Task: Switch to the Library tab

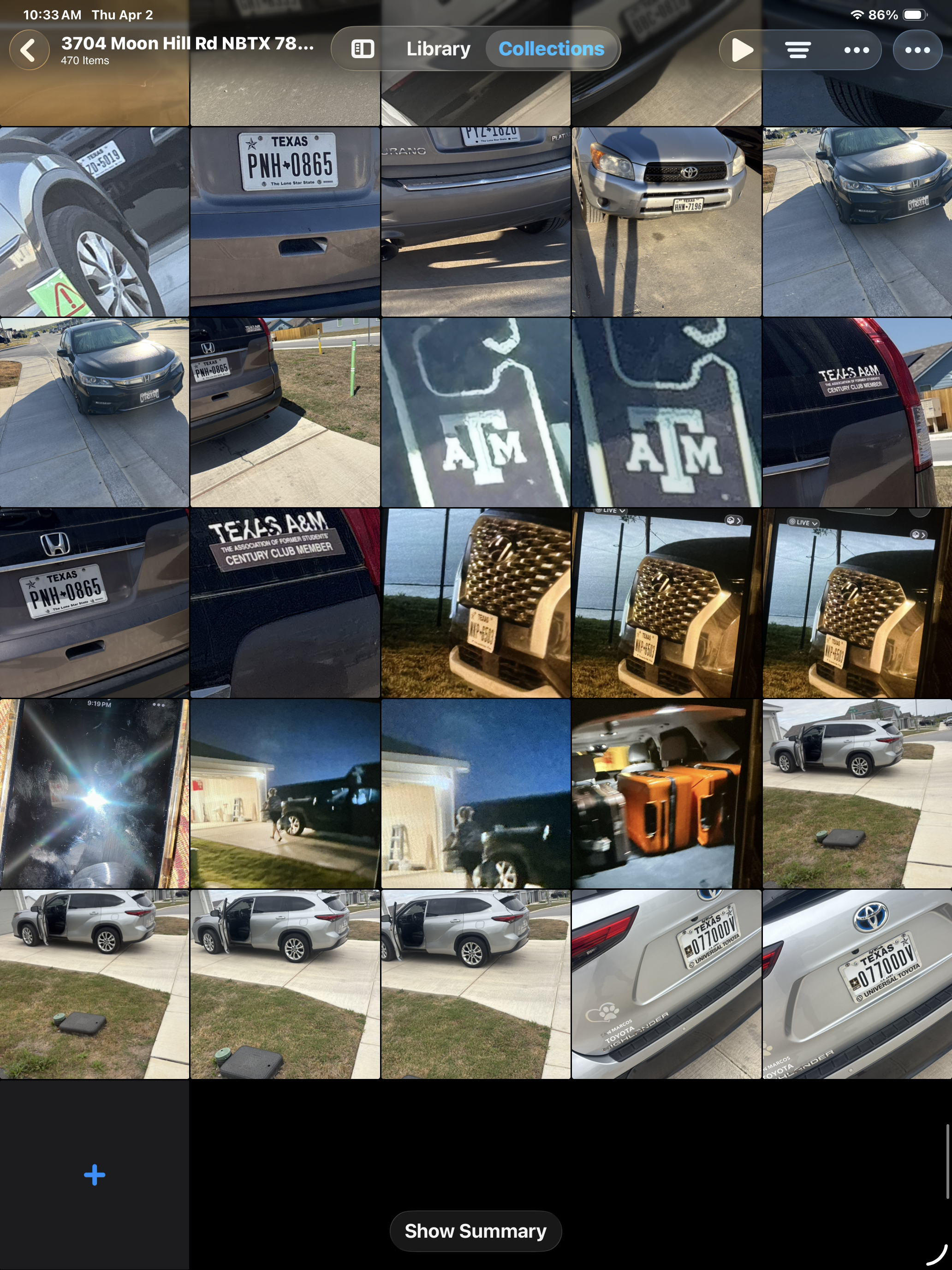Action: click(438, 49)
